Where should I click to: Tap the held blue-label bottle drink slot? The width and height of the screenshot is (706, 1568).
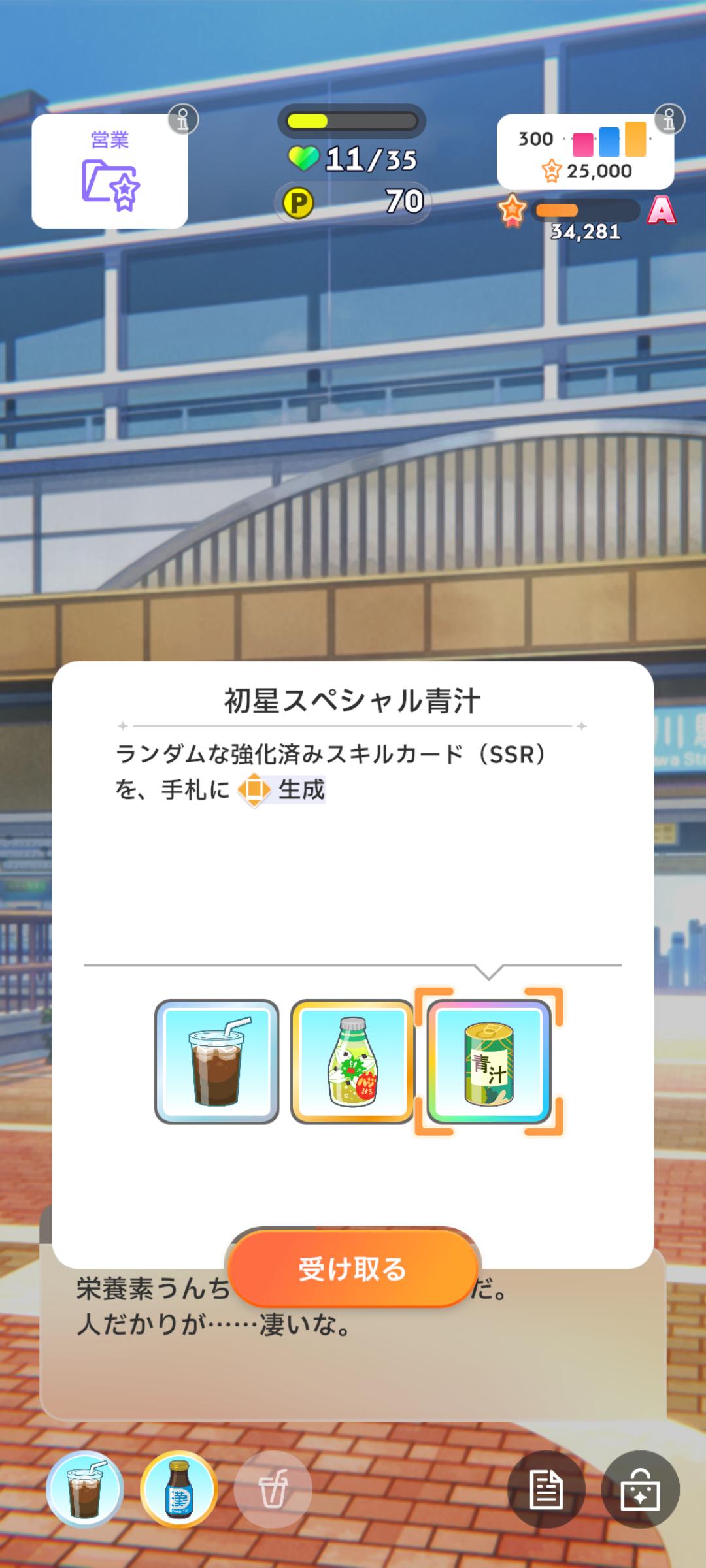[x=178, y=1490]
